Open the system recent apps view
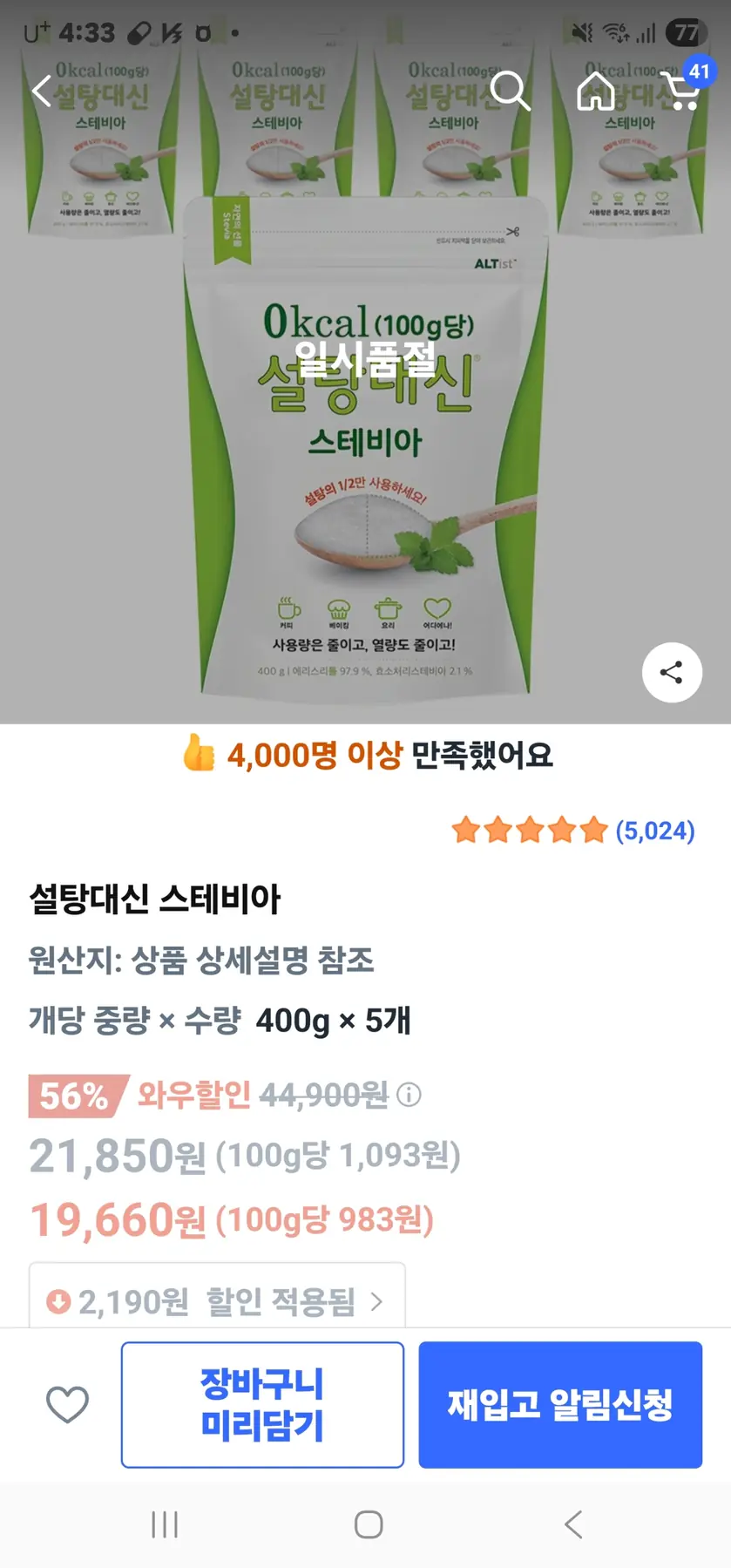Screen dimensions: 731x1568 point(164,1524)
